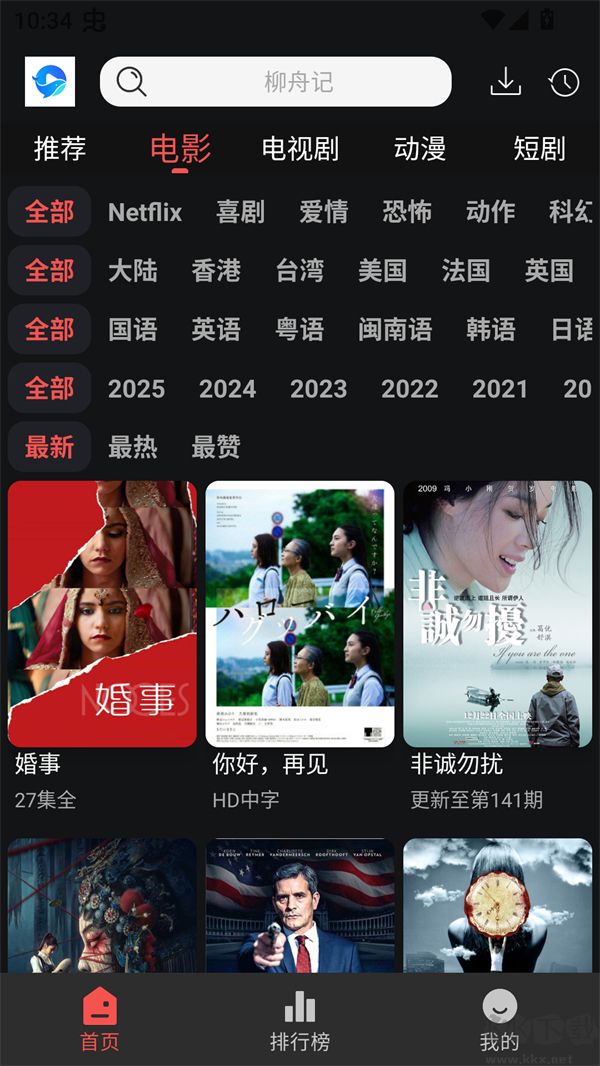
Task: Sort movies by 最赞
Action: click(216, 447)
